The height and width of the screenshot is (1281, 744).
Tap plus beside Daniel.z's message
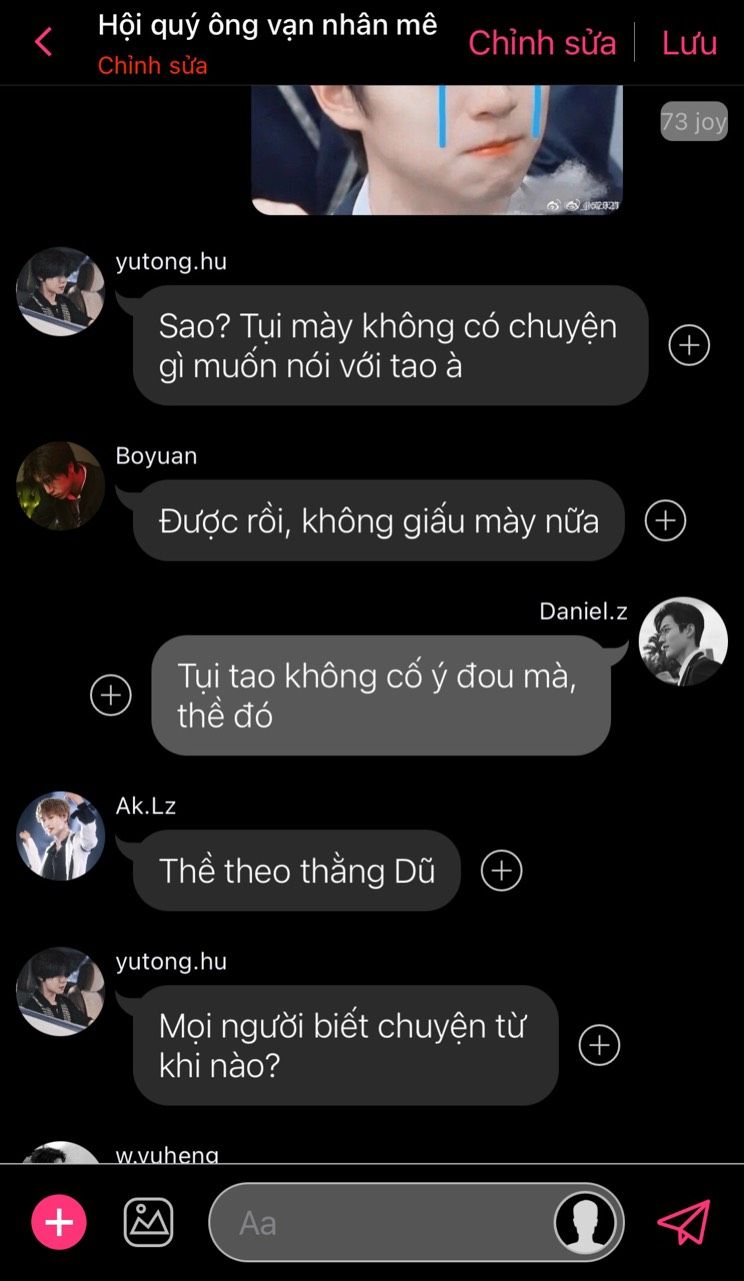pos(111,695)
